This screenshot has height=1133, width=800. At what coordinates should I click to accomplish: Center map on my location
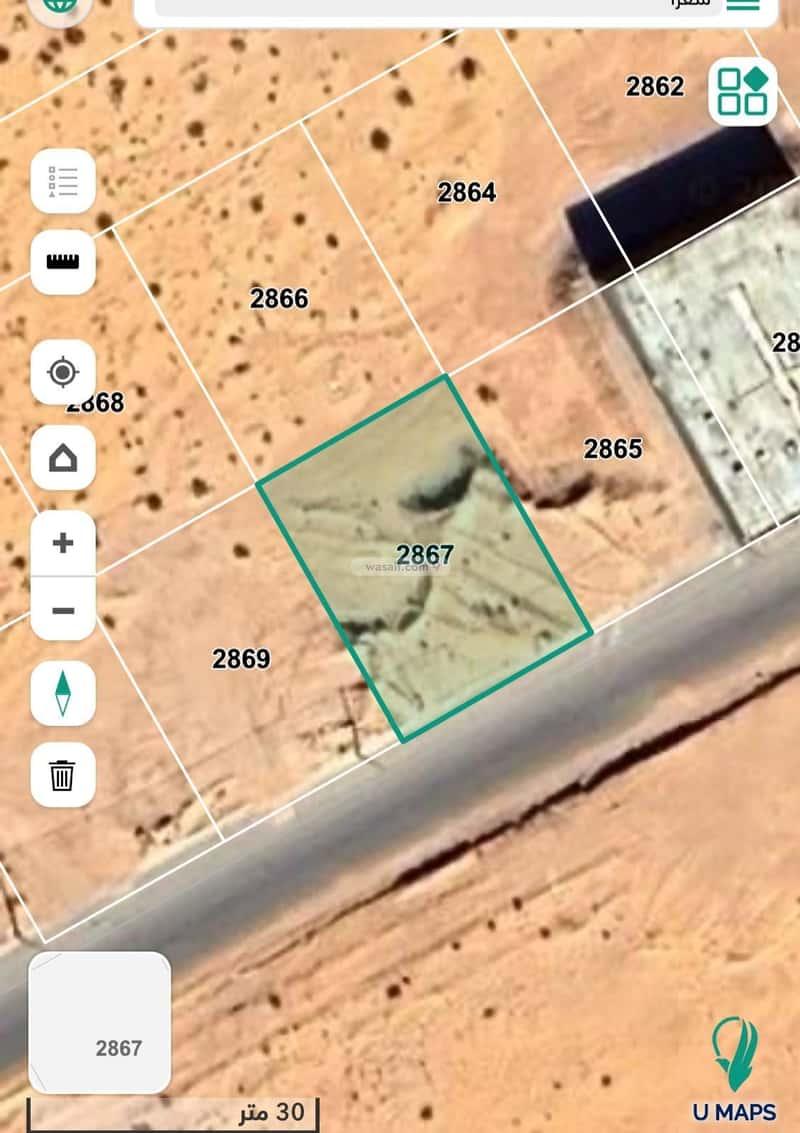pyautogui.click(x=63, y=373)
